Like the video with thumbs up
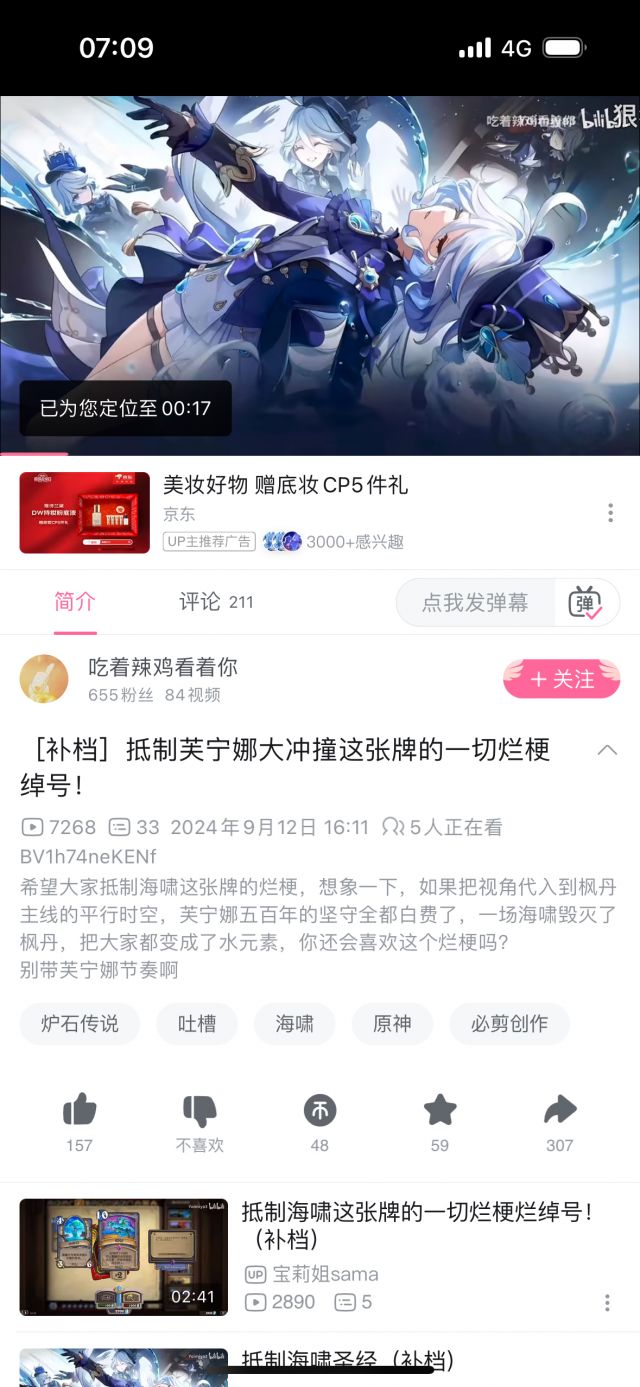The height and width of the screenshot is (1387, 640). [79, 1110]
